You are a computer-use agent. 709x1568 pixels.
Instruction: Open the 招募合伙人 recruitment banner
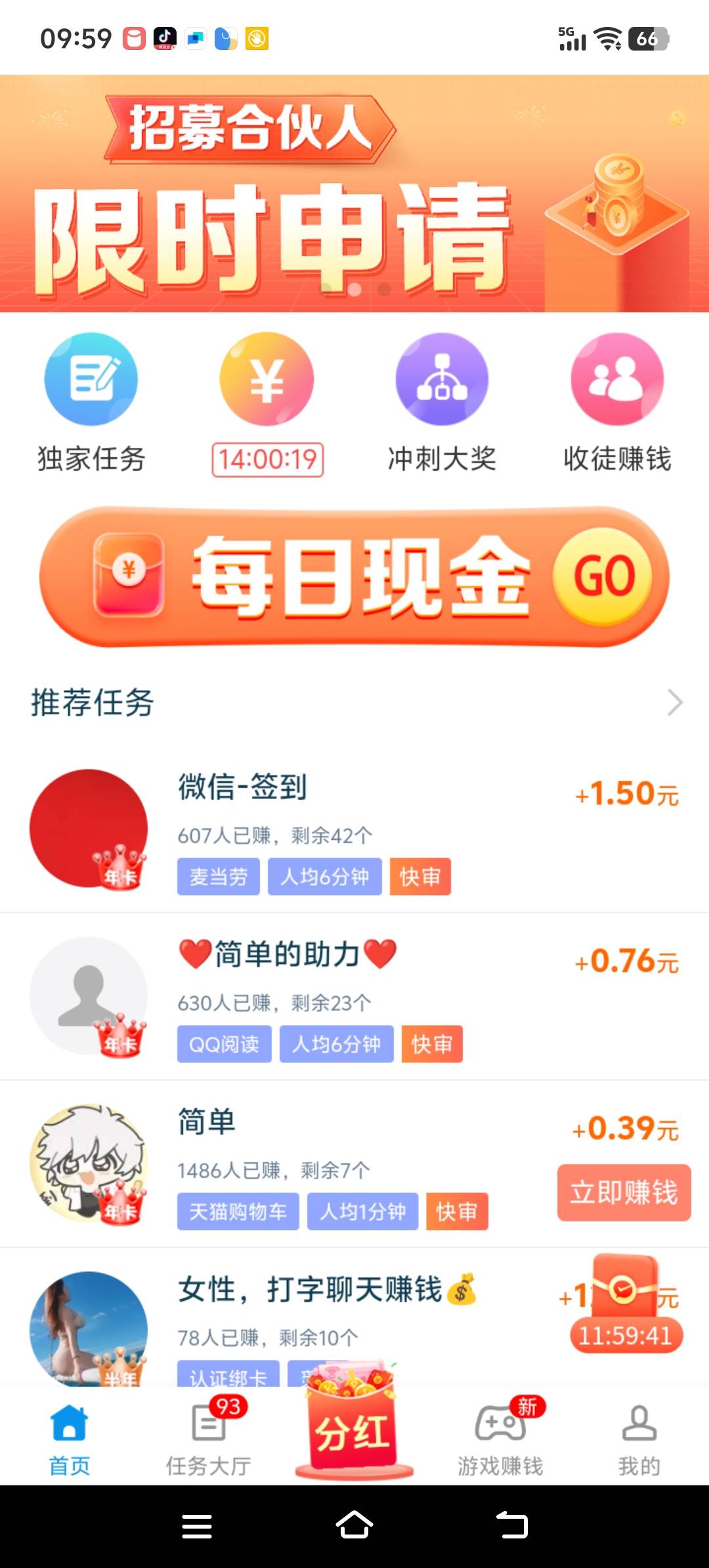point(354,194)
